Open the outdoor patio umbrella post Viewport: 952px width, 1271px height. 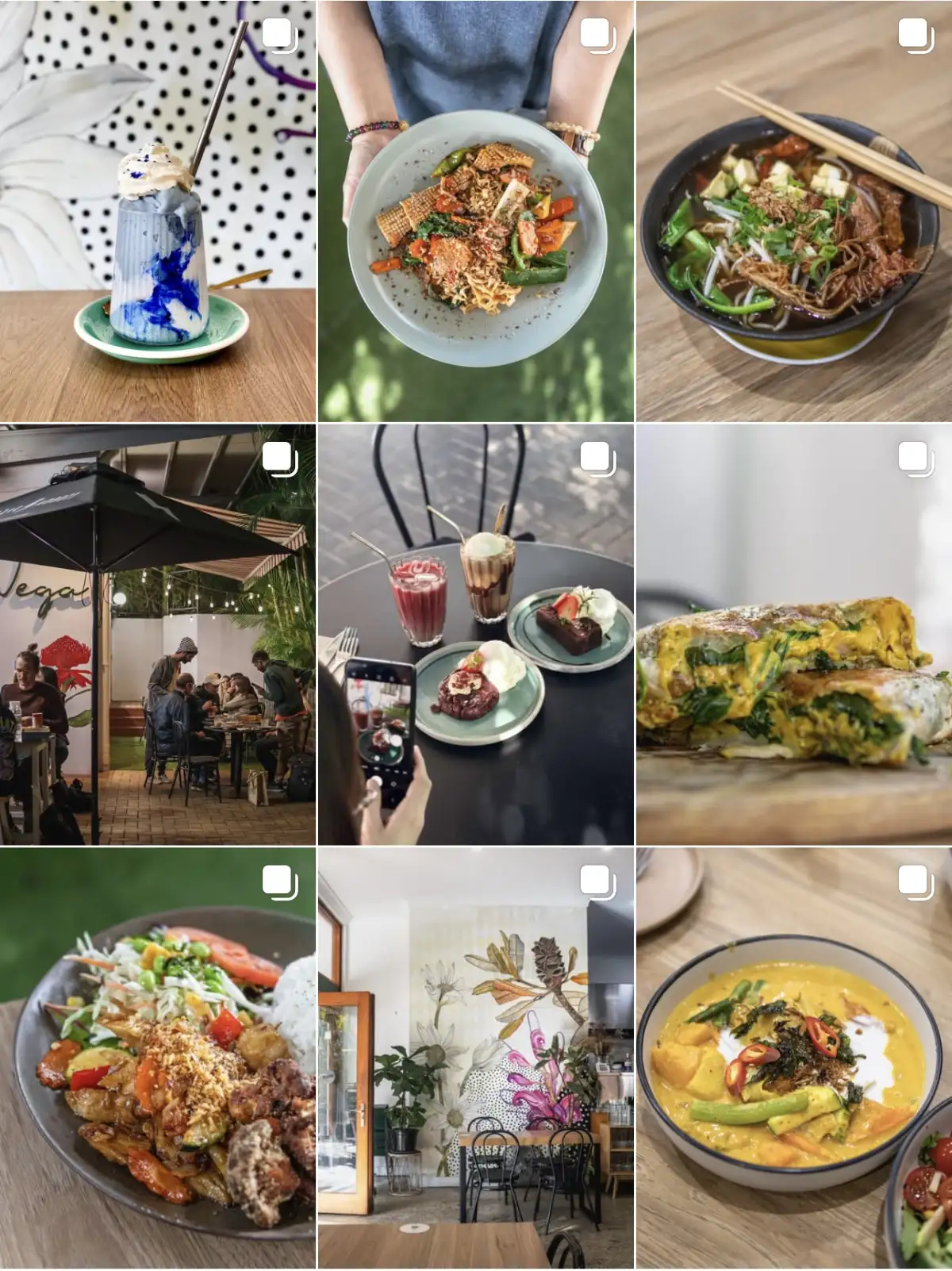click(x=158, y=634)
